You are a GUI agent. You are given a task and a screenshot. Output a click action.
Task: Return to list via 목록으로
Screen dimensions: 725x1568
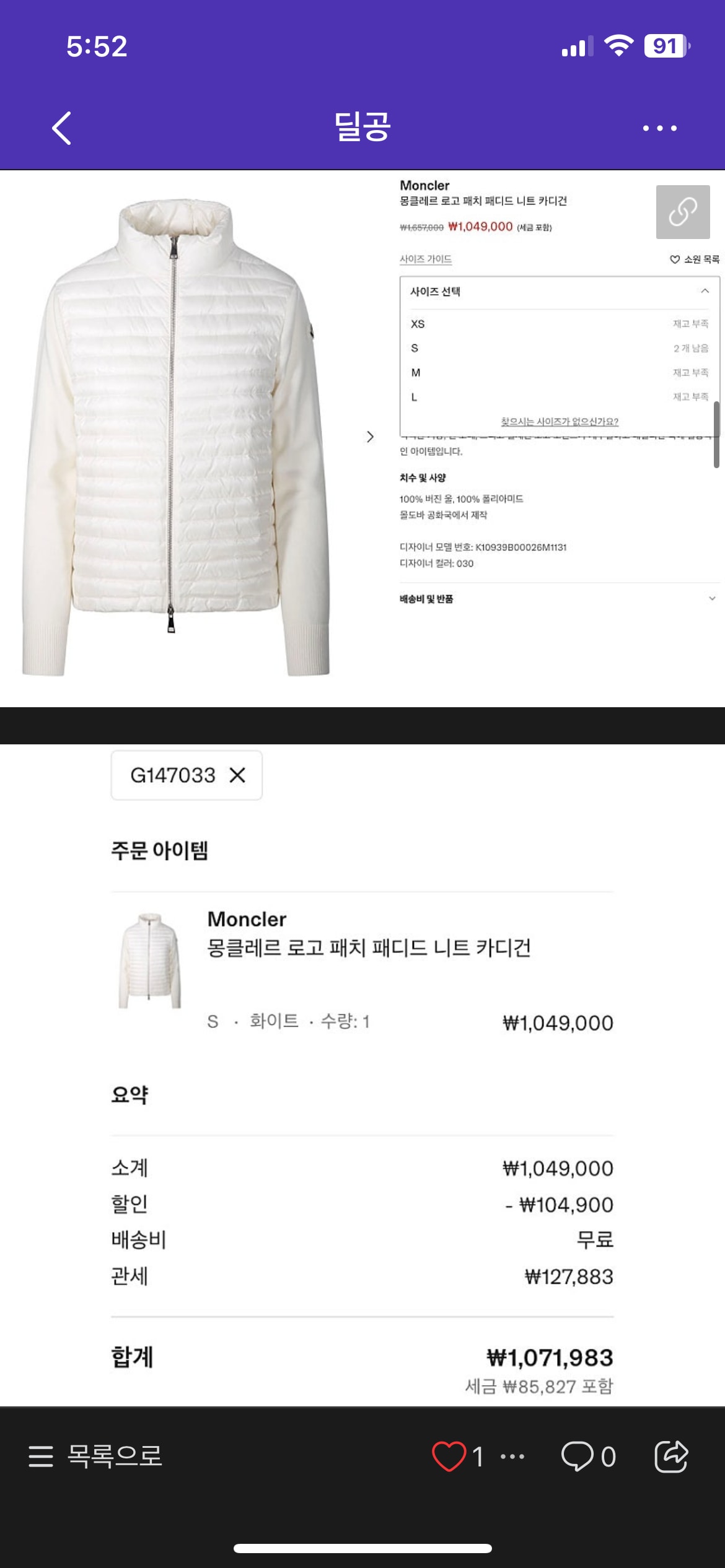point(95,1456)
